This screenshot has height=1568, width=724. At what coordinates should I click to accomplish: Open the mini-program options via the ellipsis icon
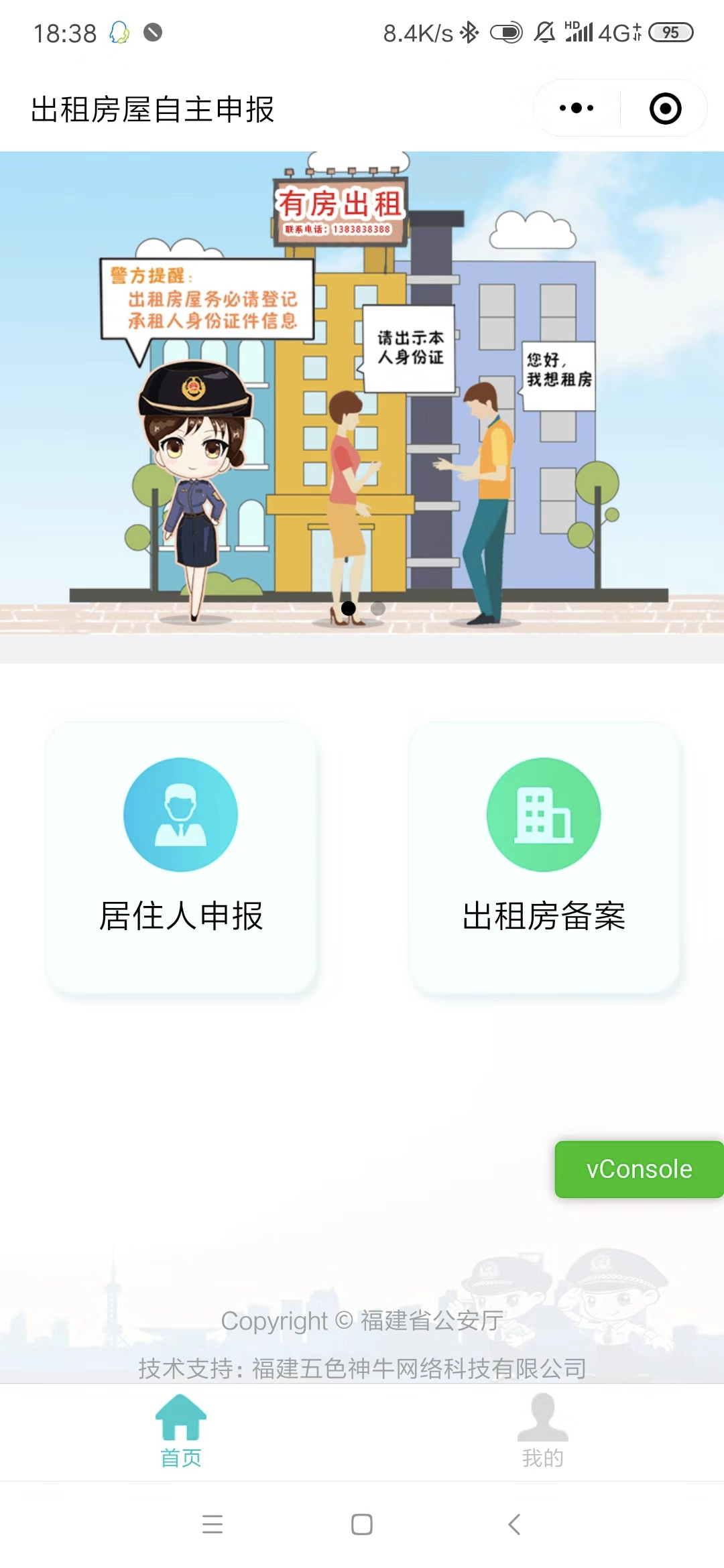(575, 107)
